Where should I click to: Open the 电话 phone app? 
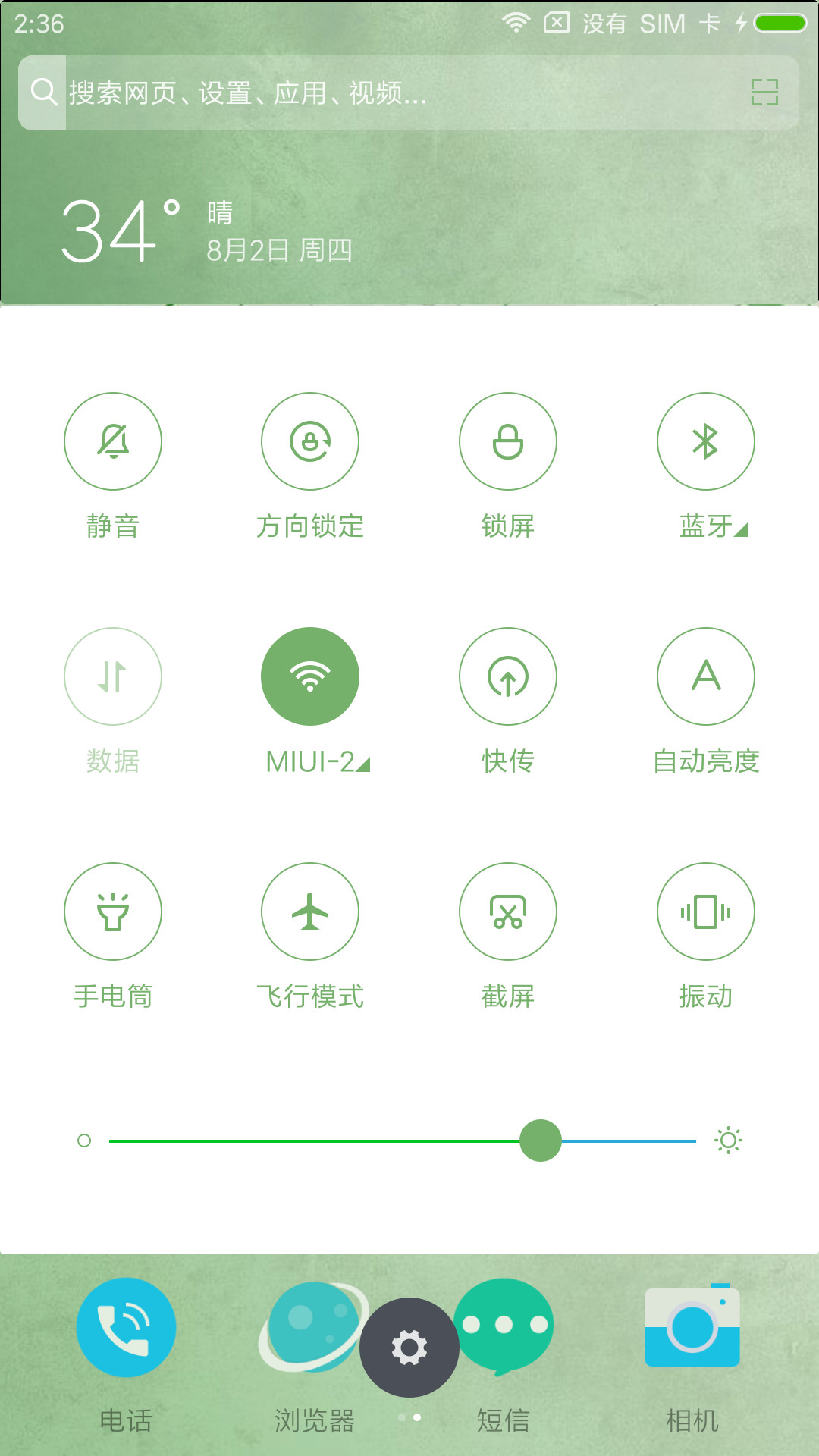126,1327
